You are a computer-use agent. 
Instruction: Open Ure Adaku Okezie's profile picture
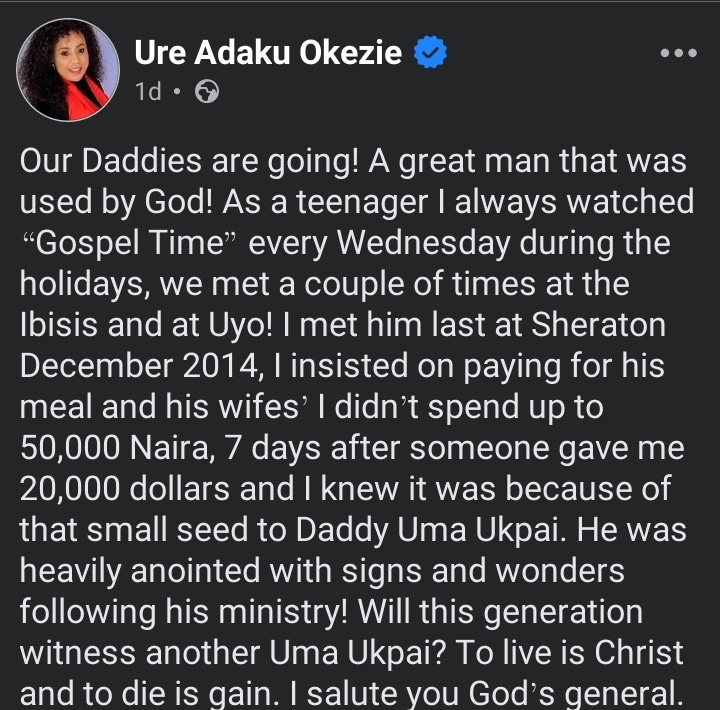click(67, 69)
